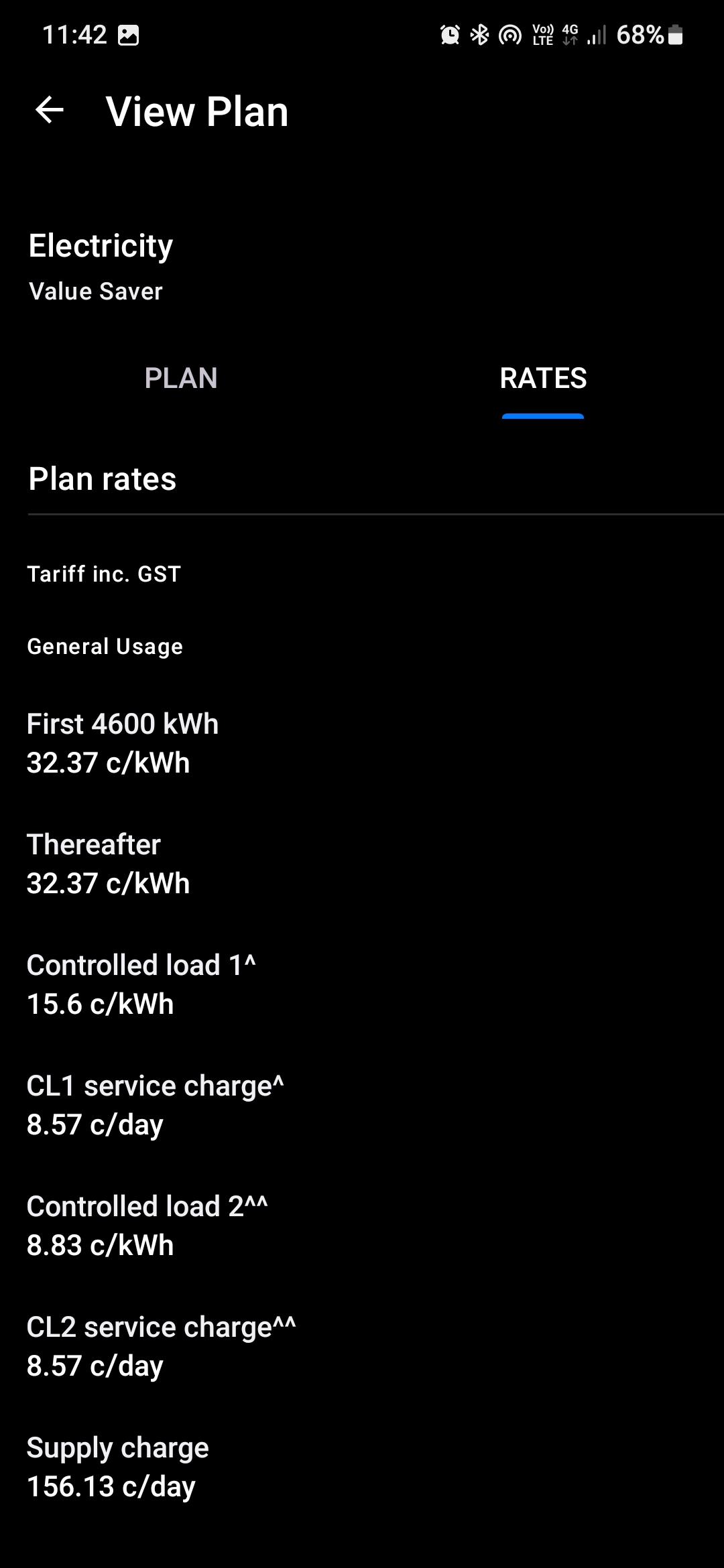Tap the Value Saver plan name

pos(95,291)
